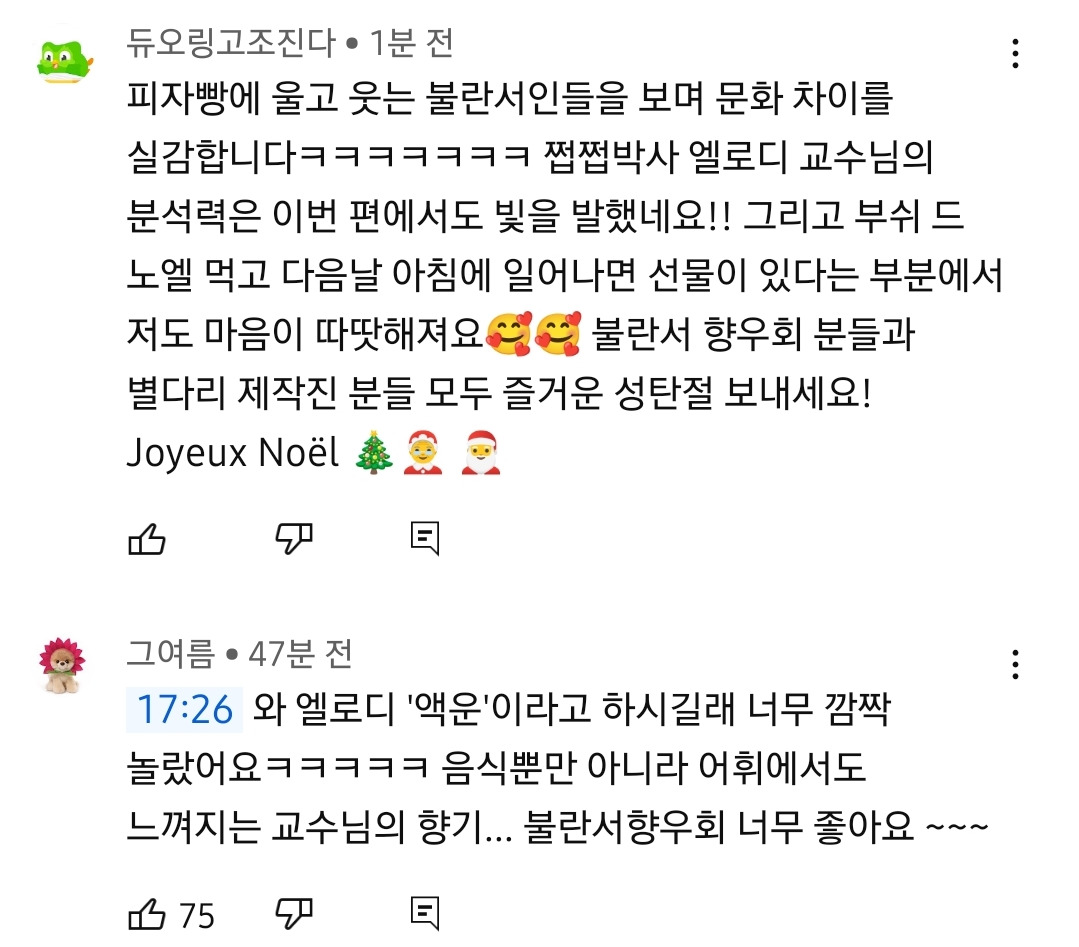Screen dimensions: 1079x947
Task: Reply to 그여름's comment
Action: click(x=425, y=914)
